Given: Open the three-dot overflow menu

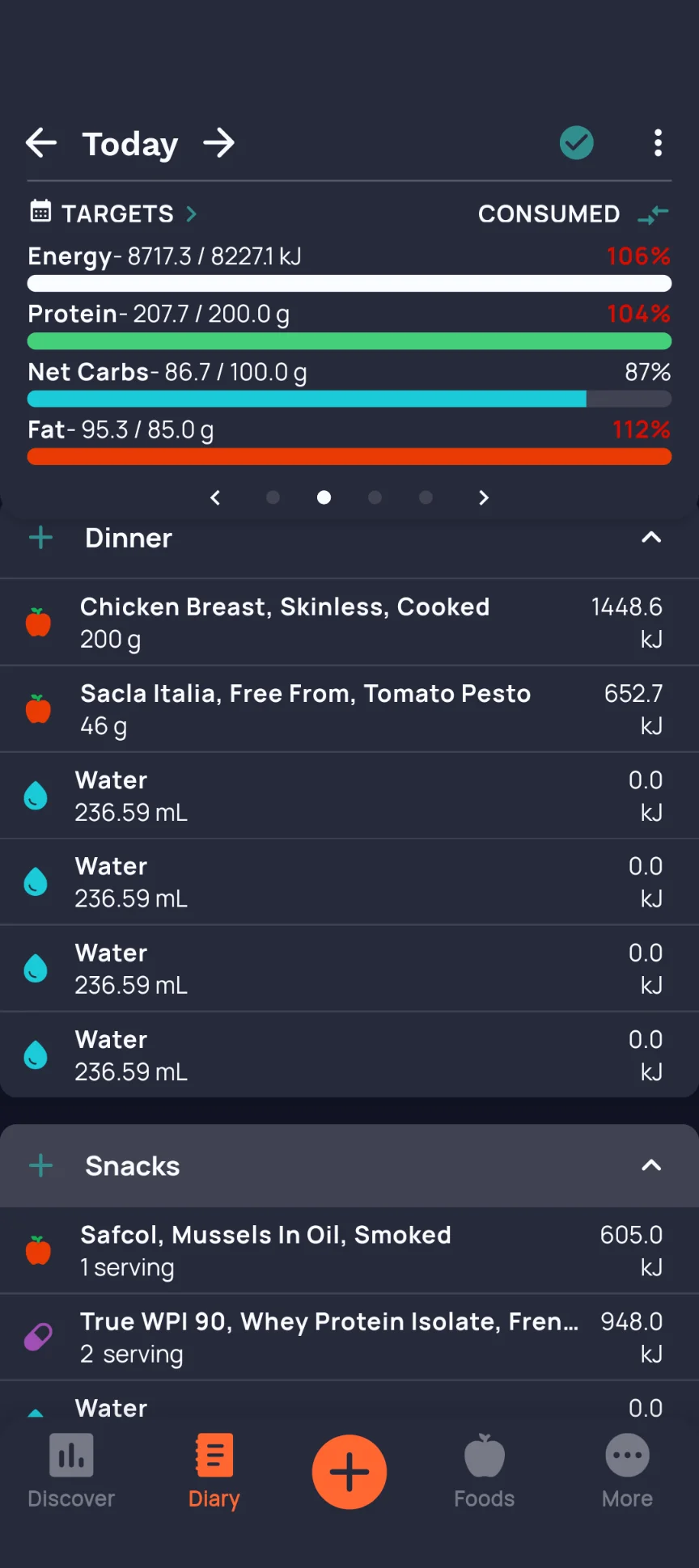Looking at the screenshot, I should 659,143.
